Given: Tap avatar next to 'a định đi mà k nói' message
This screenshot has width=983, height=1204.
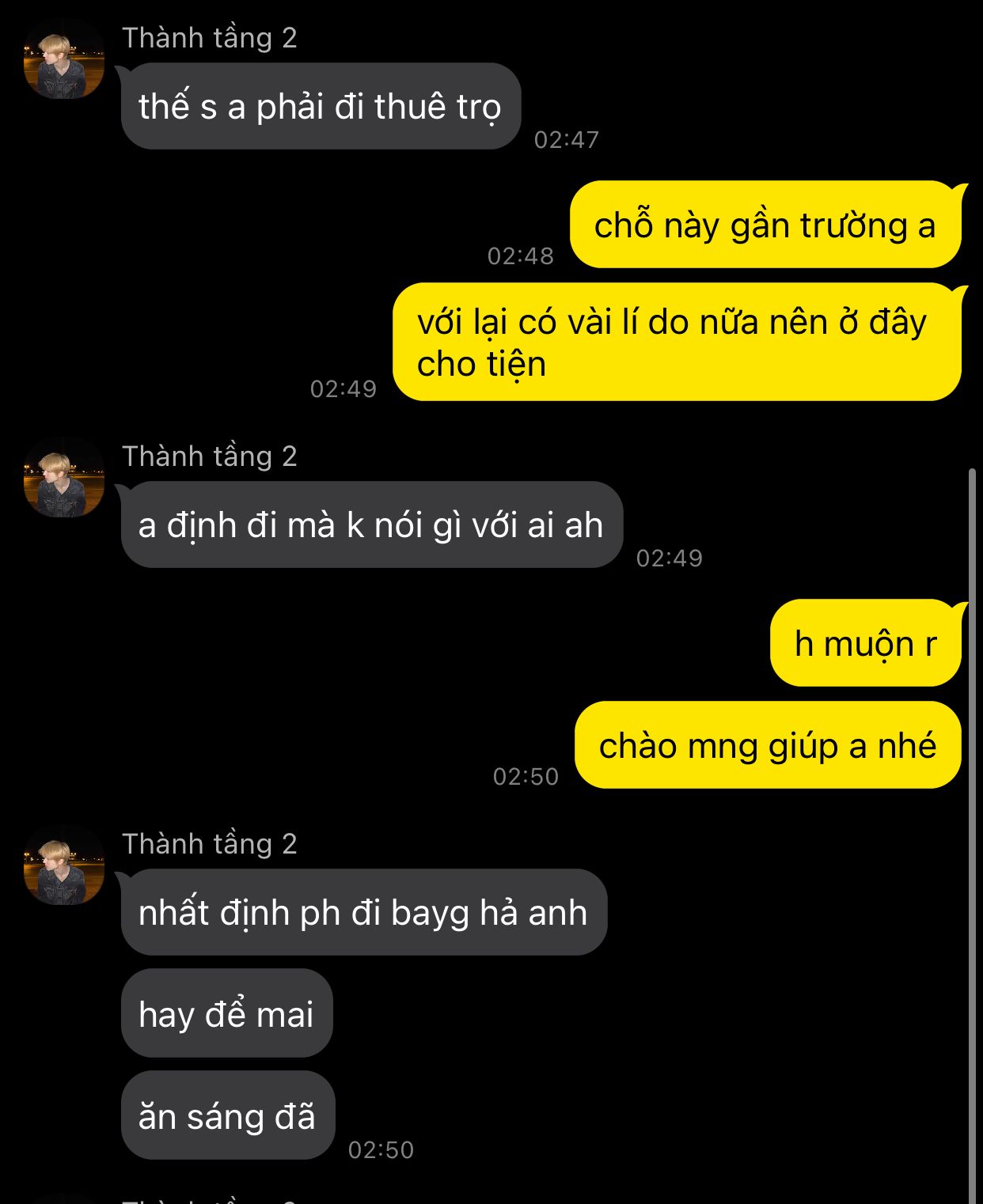Looking at the screenshot, I should 64,479.
